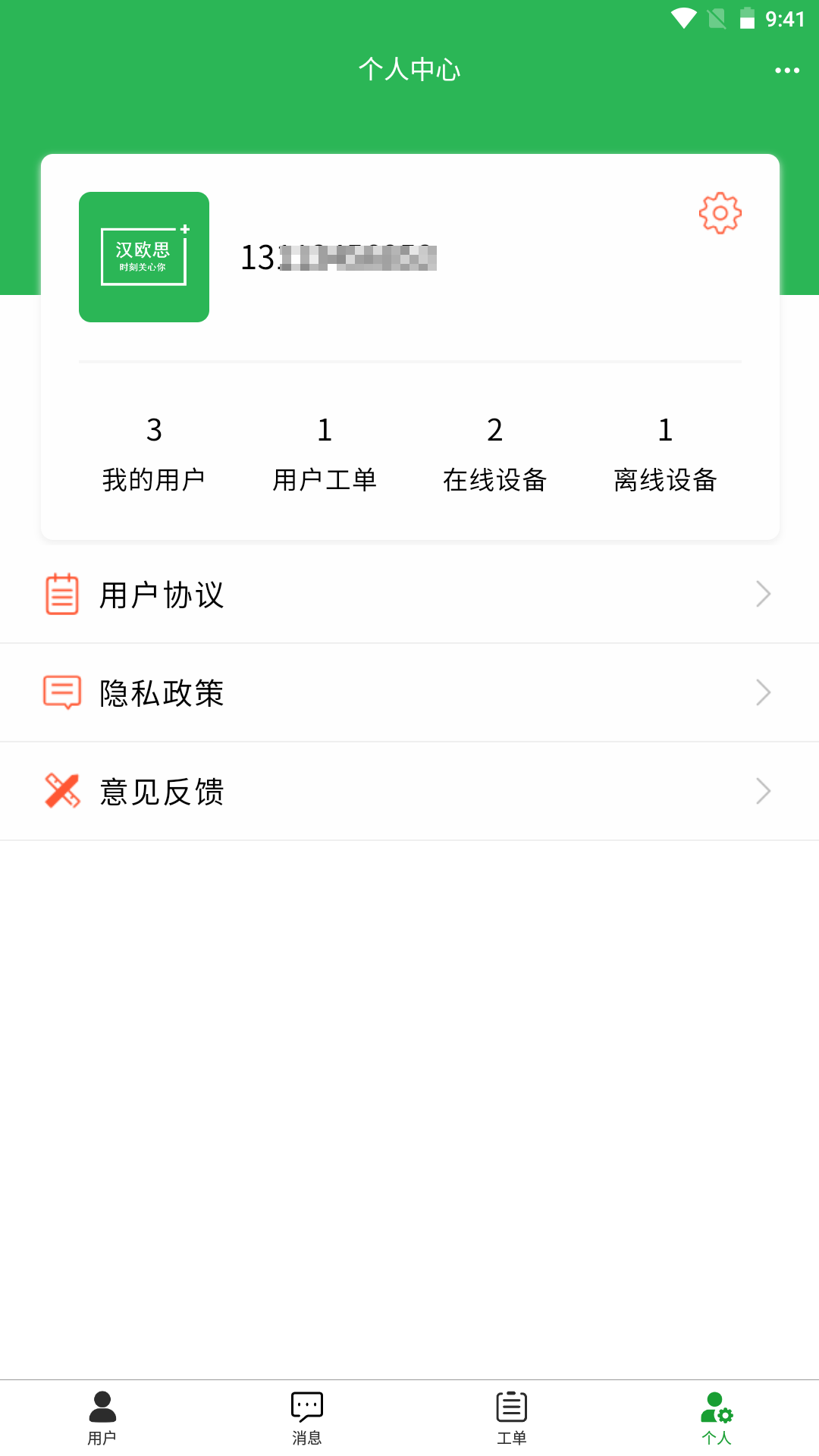Open the settings gear icon

(x=719, y=213)
